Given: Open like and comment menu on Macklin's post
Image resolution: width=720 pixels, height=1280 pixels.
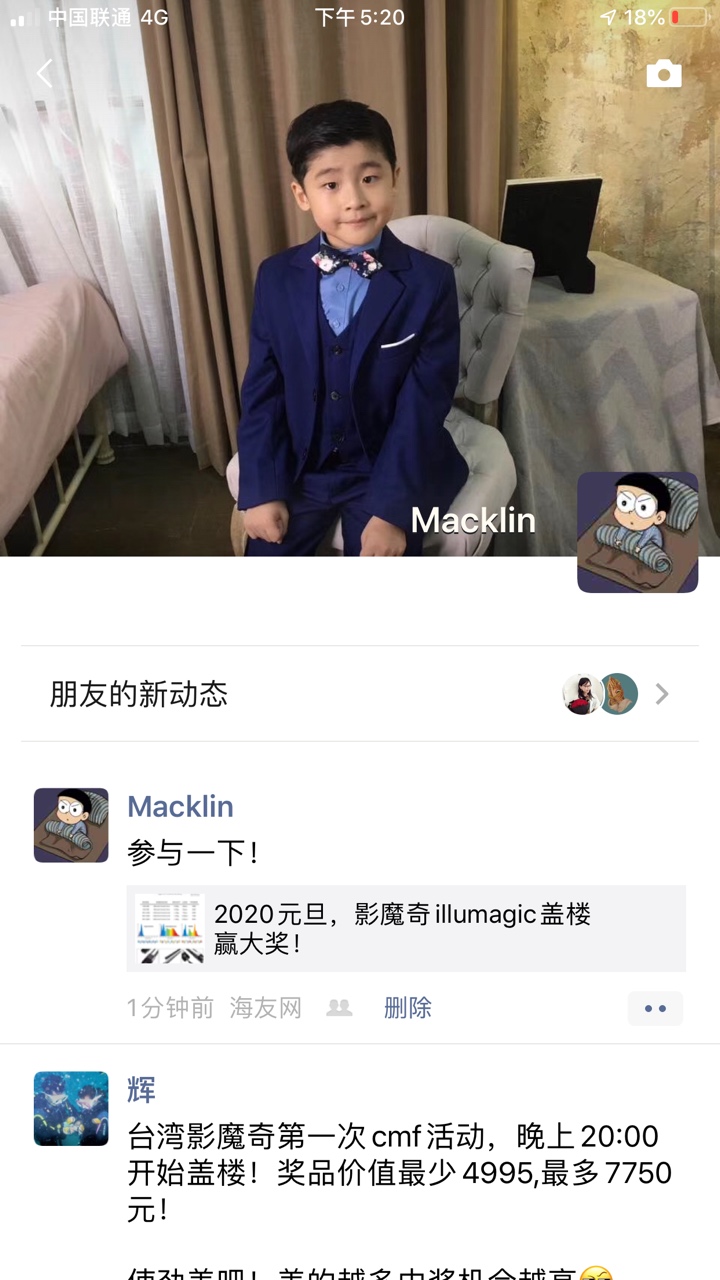Looking at the screenshot, I should (x=655, y=1008).
